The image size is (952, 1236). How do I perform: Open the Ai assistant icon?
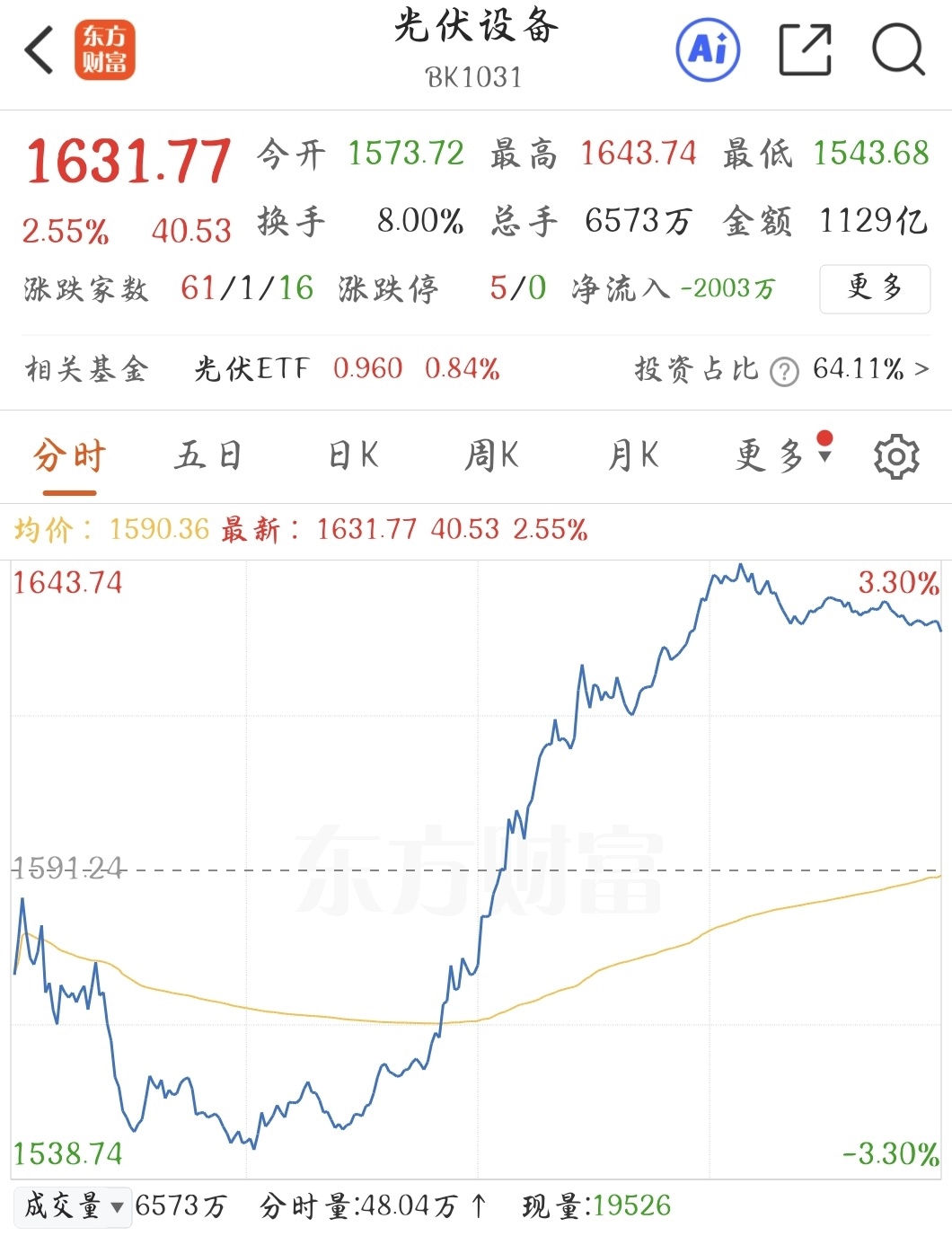(708, 49)
